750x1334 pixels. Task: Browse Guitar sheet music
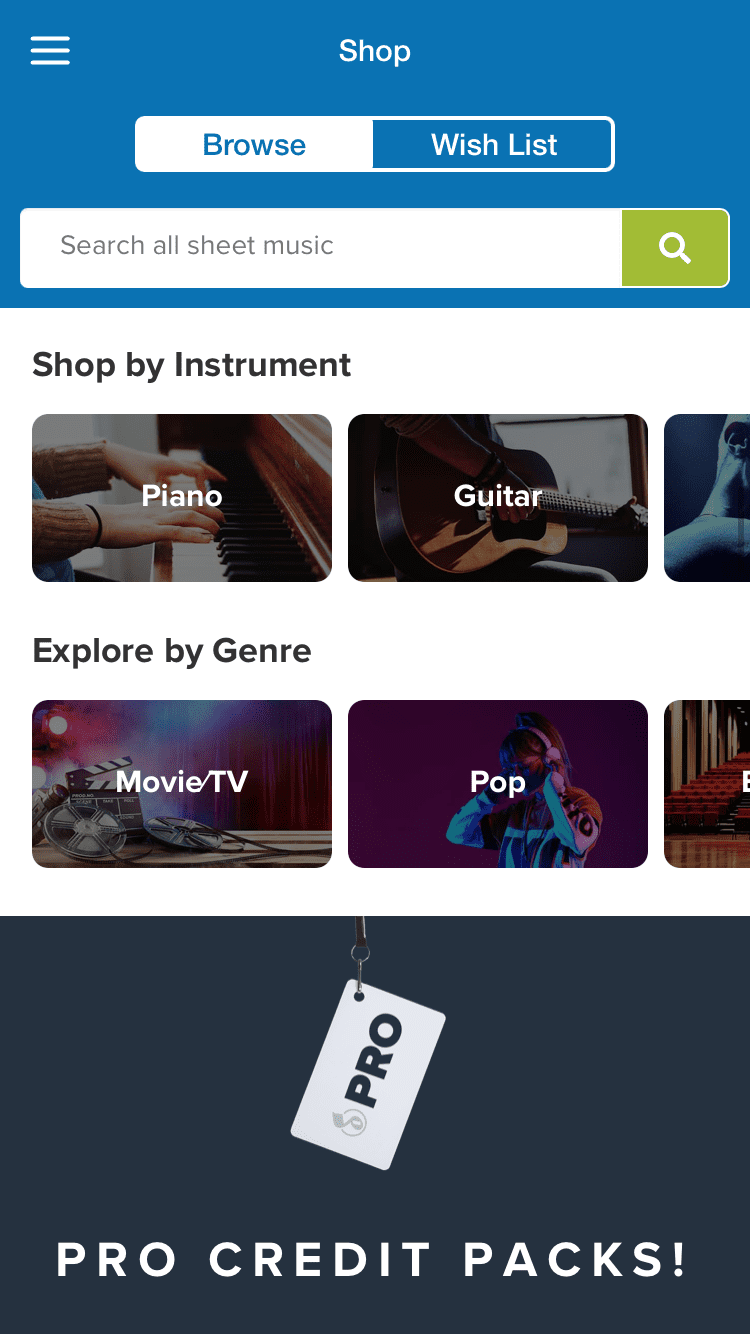497,497
